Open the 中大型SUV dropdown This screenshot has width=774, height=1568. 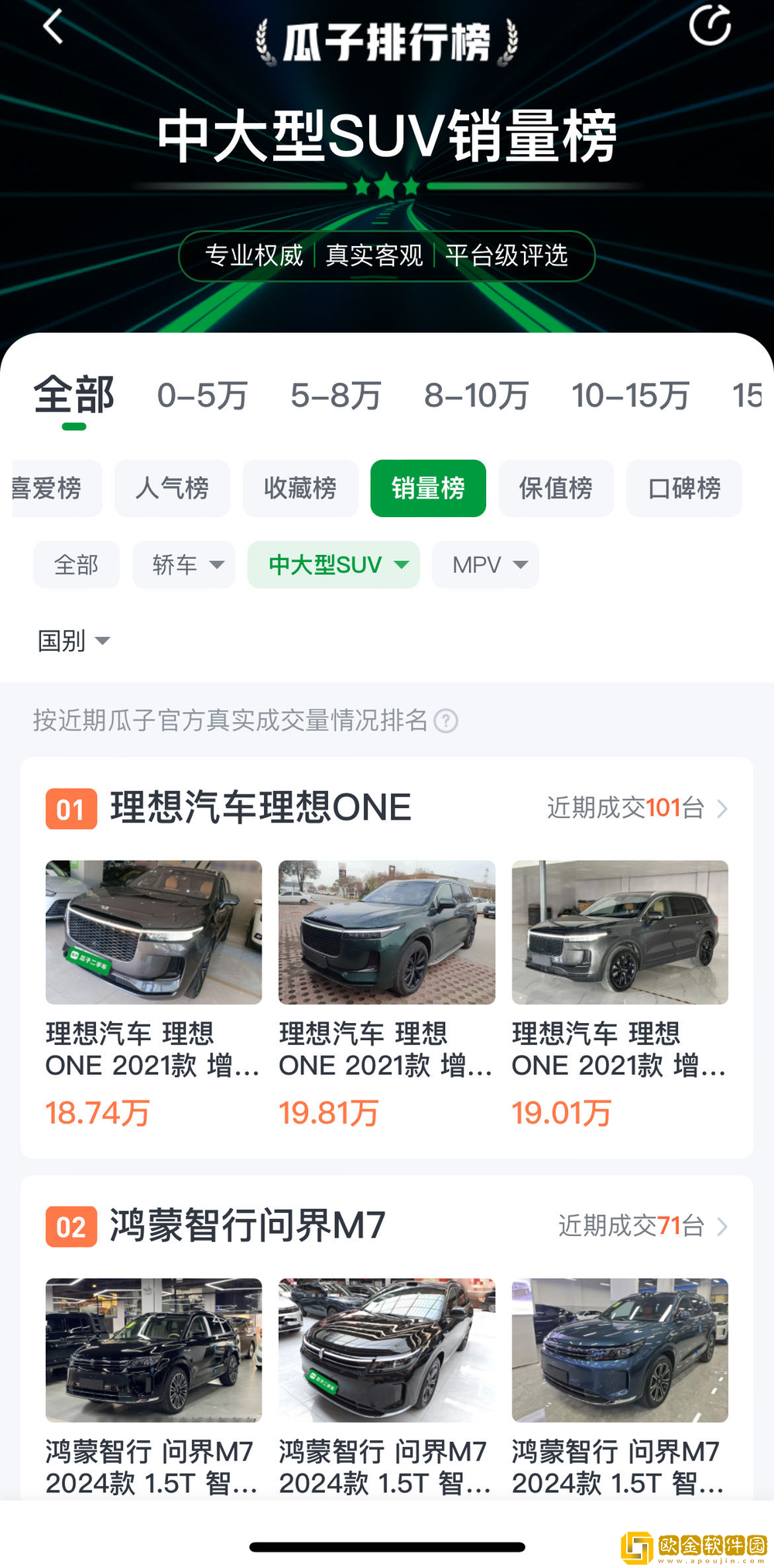333,565
